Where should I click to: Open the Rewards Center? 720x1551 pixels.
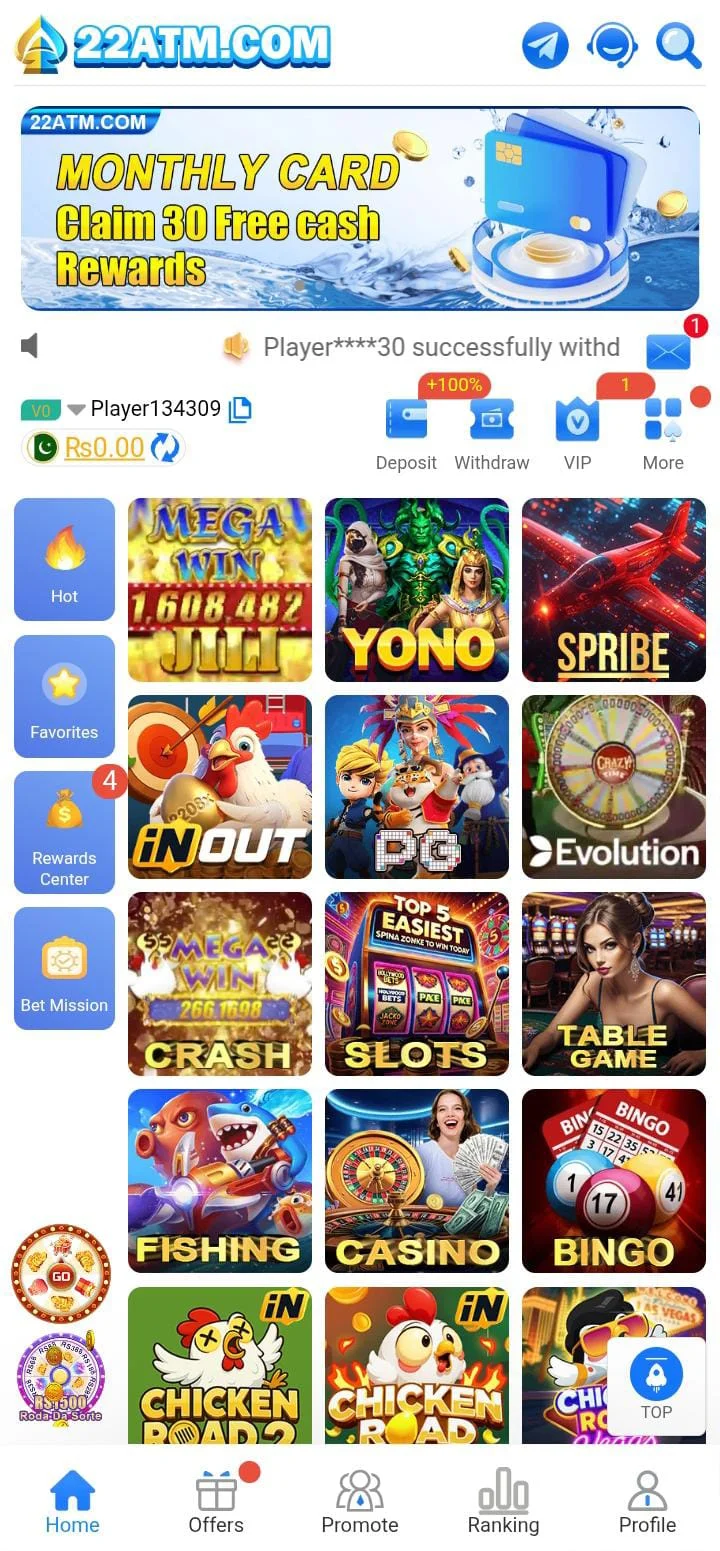pos(64,832)
